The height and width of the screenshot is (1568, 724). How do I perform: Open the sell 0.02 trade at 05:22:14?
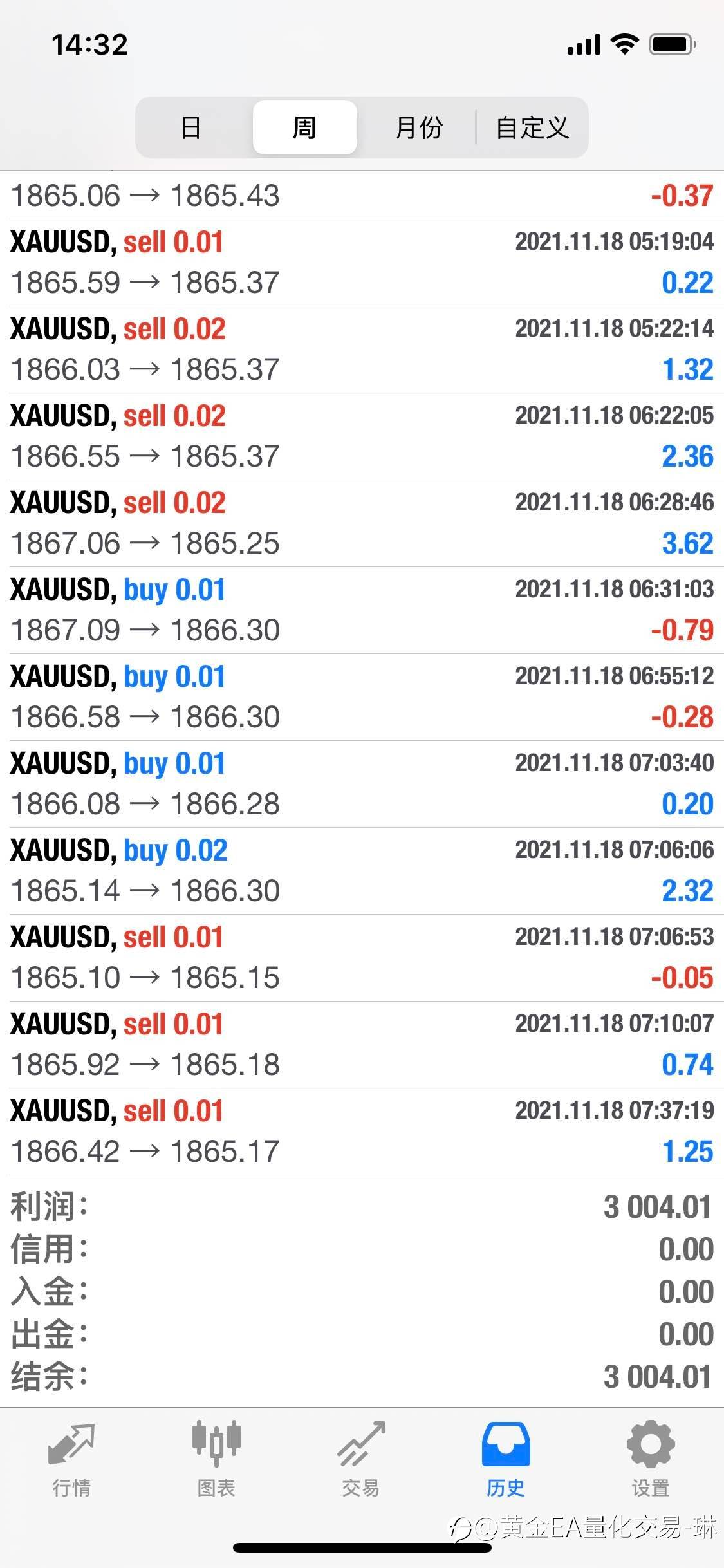362,350
